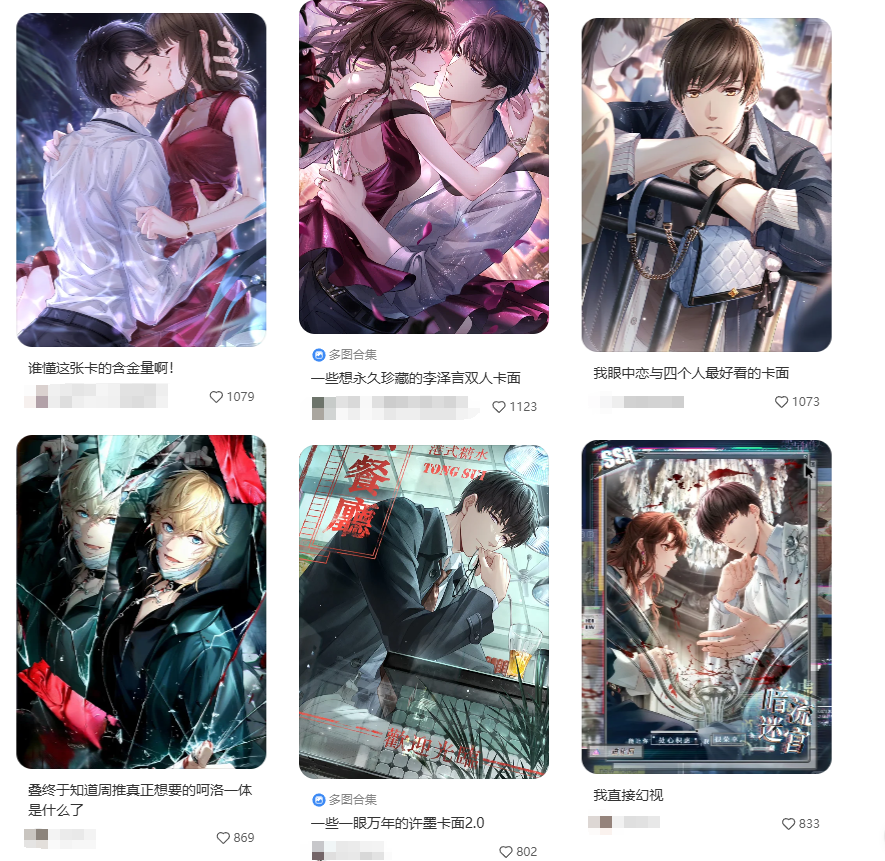
Task: Like the post with 1073 likes
Action: [x=782, y=402]
